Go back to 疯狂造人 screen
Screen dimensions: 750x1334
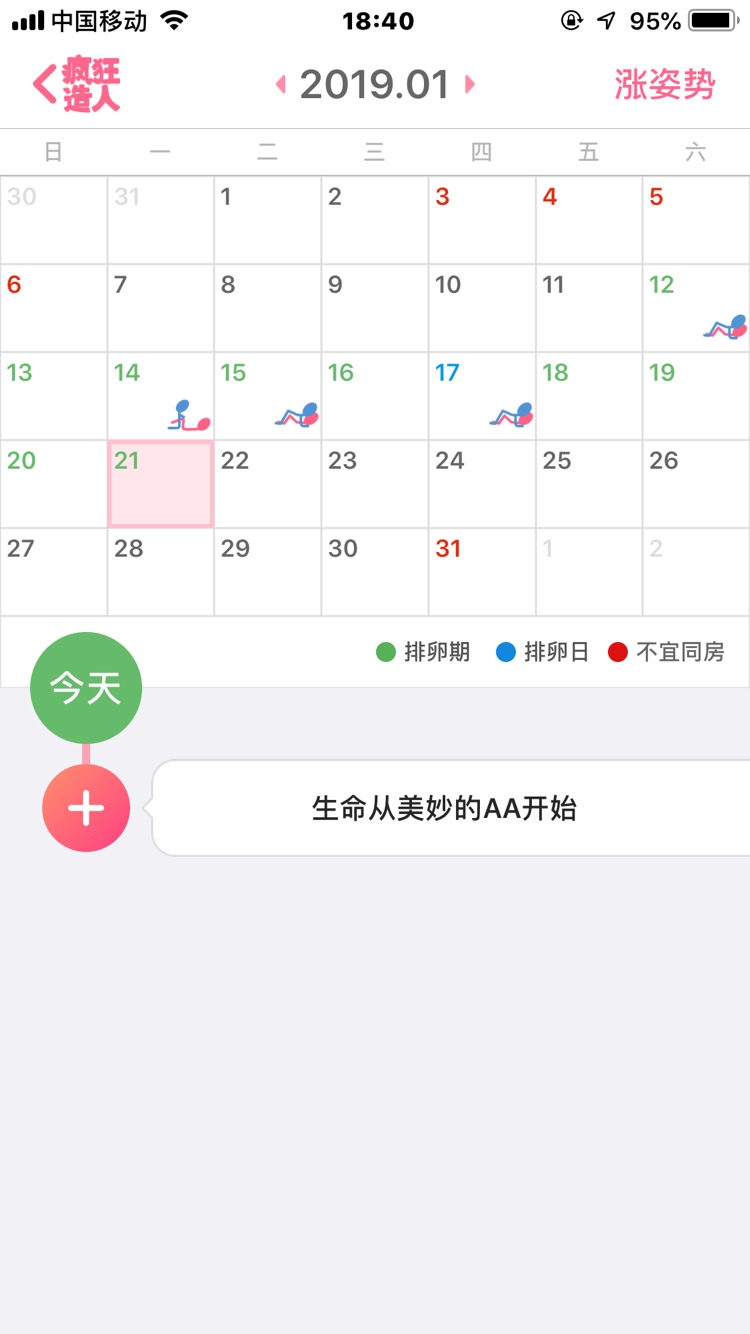(75, 85)
